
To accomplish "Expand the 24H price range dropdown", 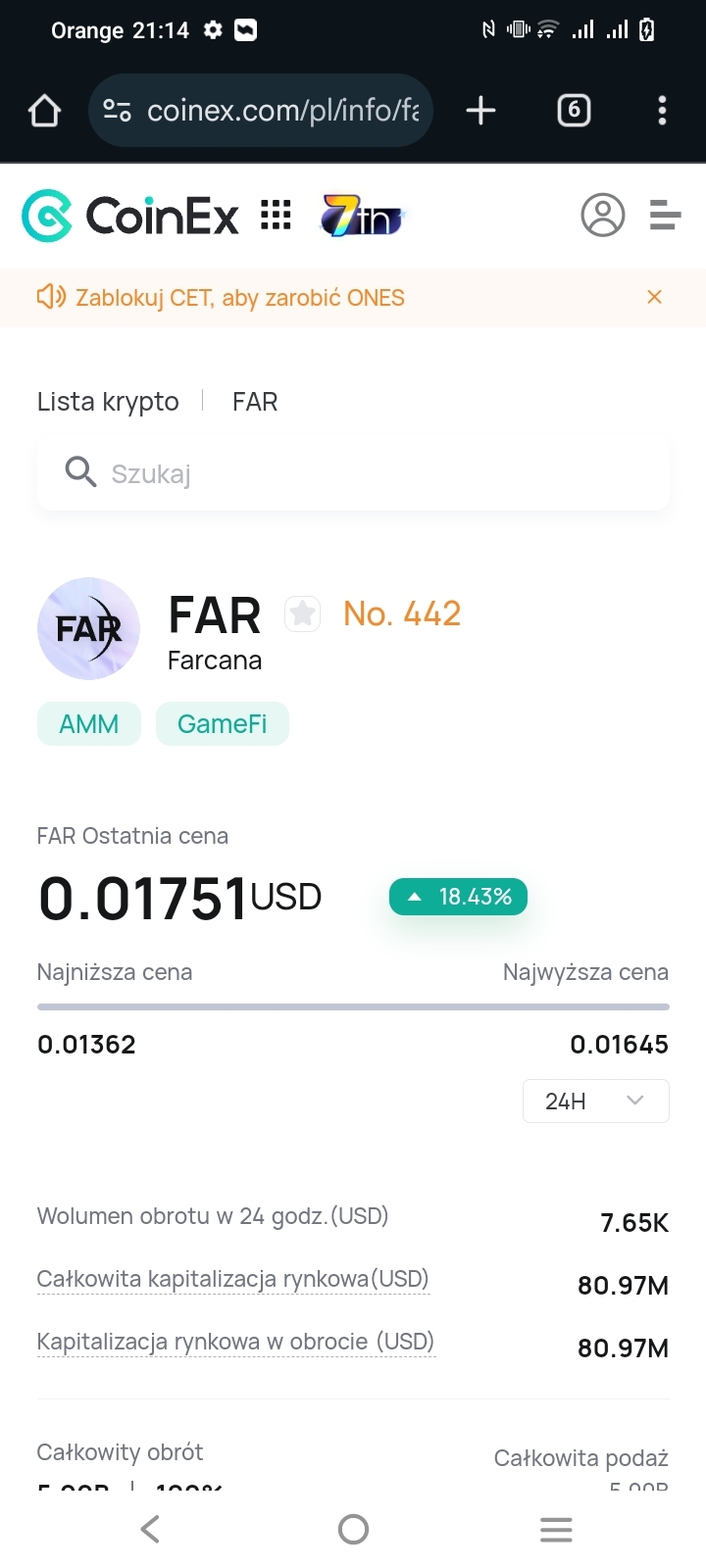I will pyautogui.click(x=595, y=1101).
